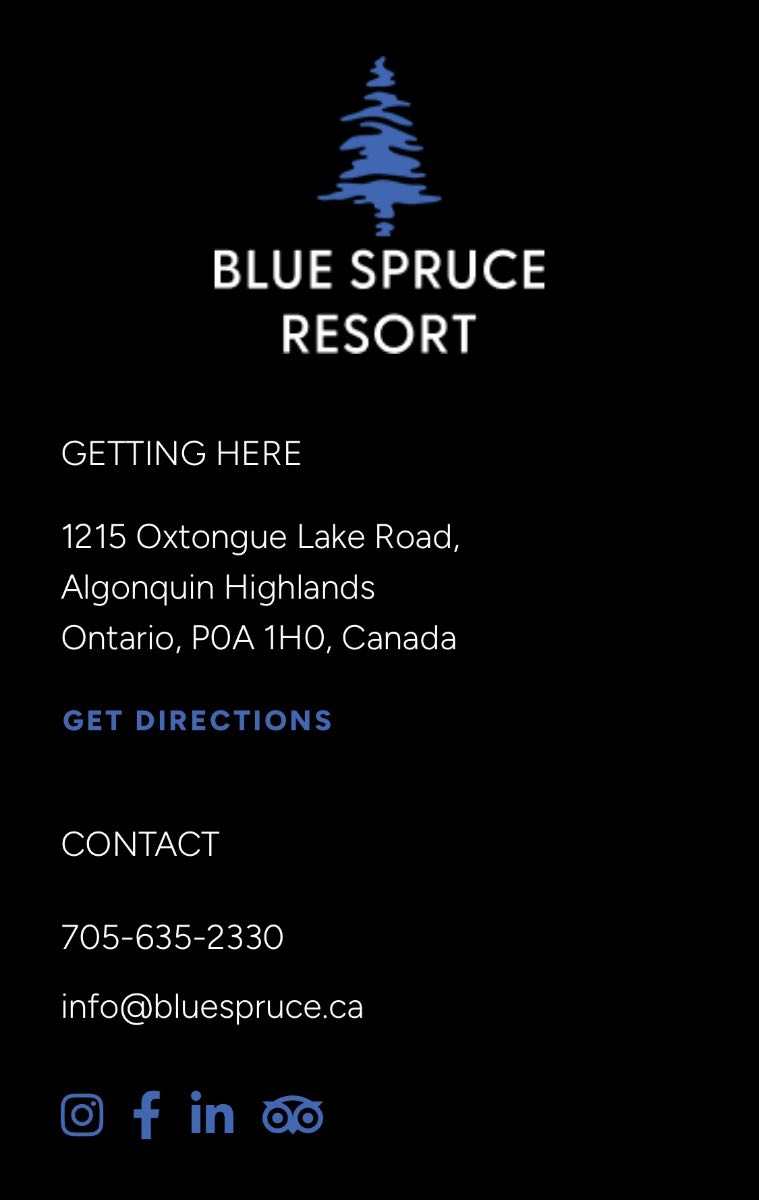Viewport: 759px width, 1200px height.
Task: Open the LinkedIn profile
Action: coord(212,1113)
